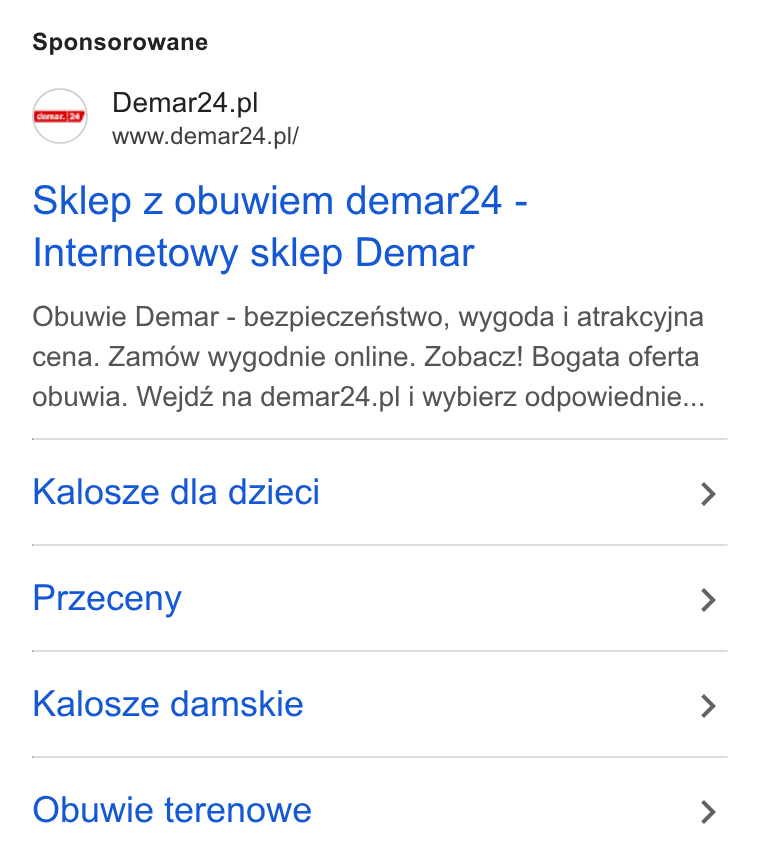The width and height of the screenshot is (760, 862).
Task: Go to the Obuwie terenowe sitelink
Action: (379, 810)
